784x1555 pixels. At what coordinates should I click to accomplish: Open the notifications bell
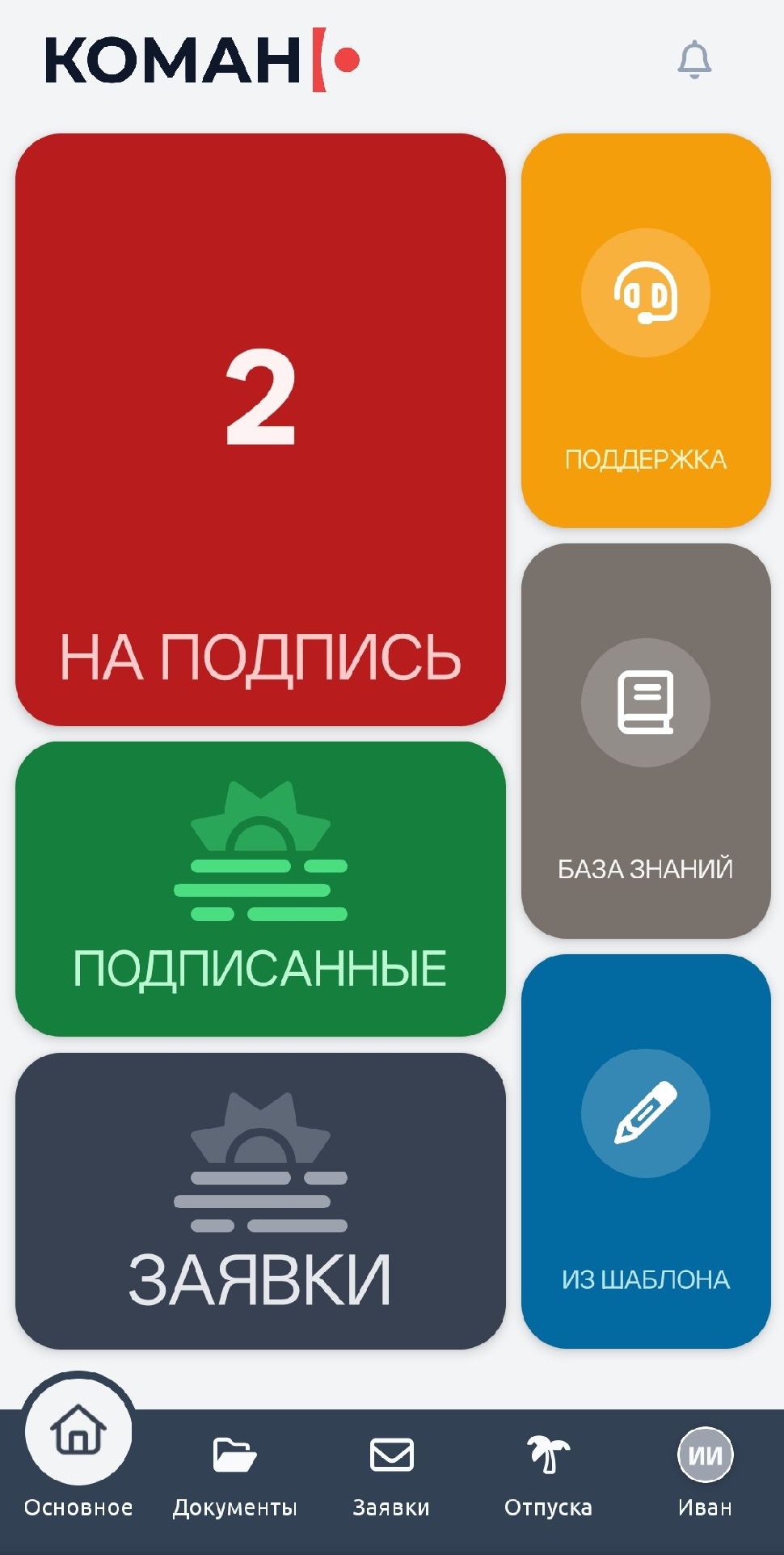694,60
